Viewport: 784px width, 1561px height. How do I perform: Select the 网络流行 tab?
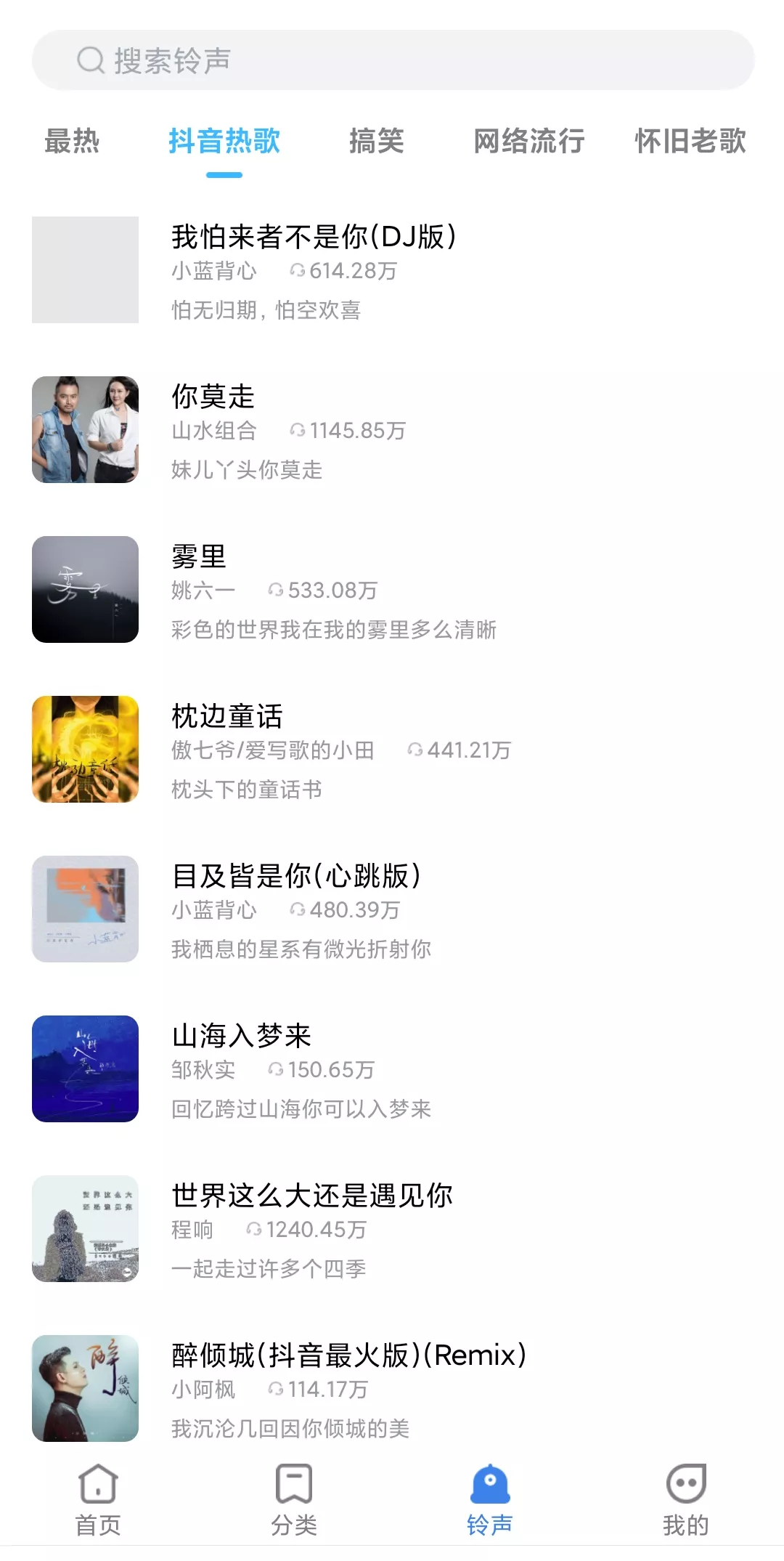529,142
